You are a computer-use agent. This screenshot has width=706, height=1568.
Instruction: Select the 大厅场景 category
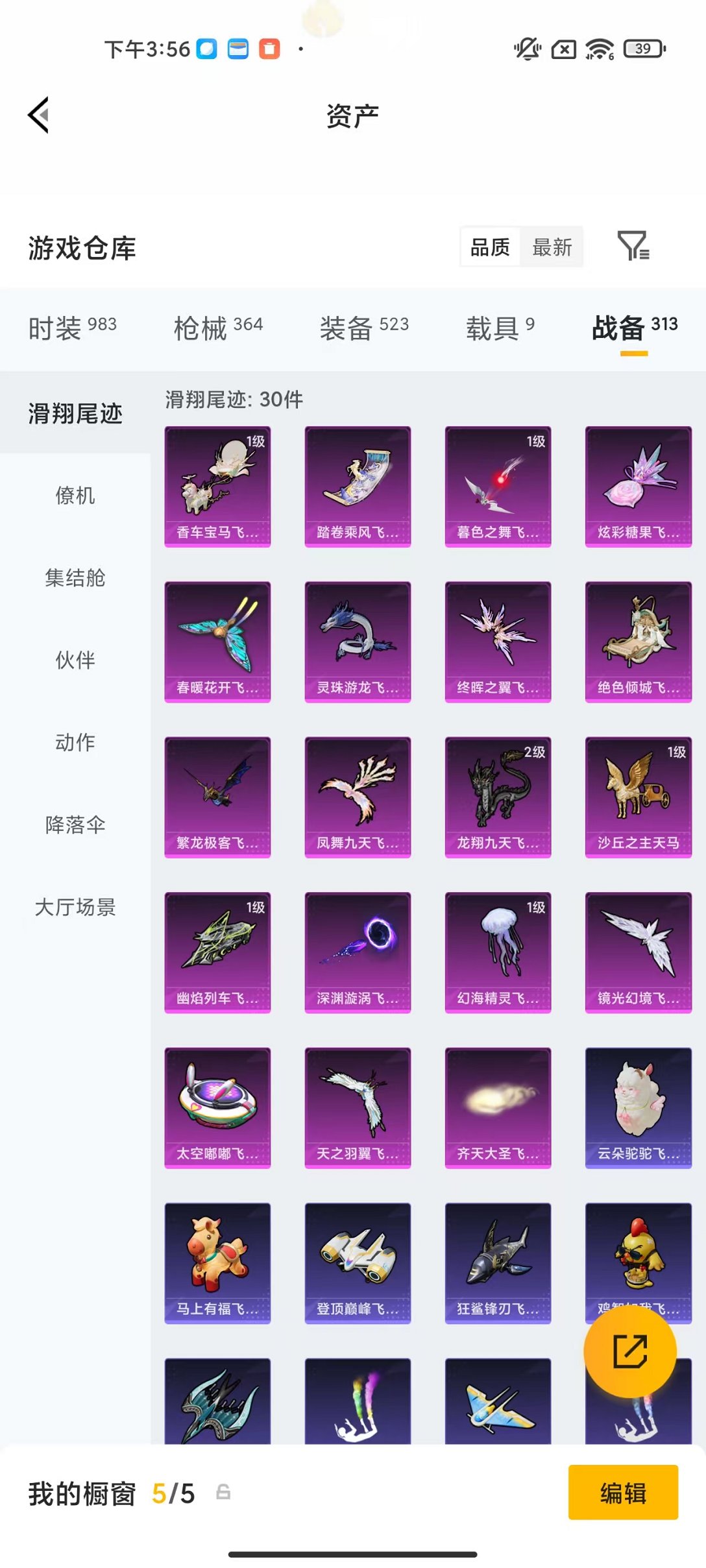click(x=75, y=907)
